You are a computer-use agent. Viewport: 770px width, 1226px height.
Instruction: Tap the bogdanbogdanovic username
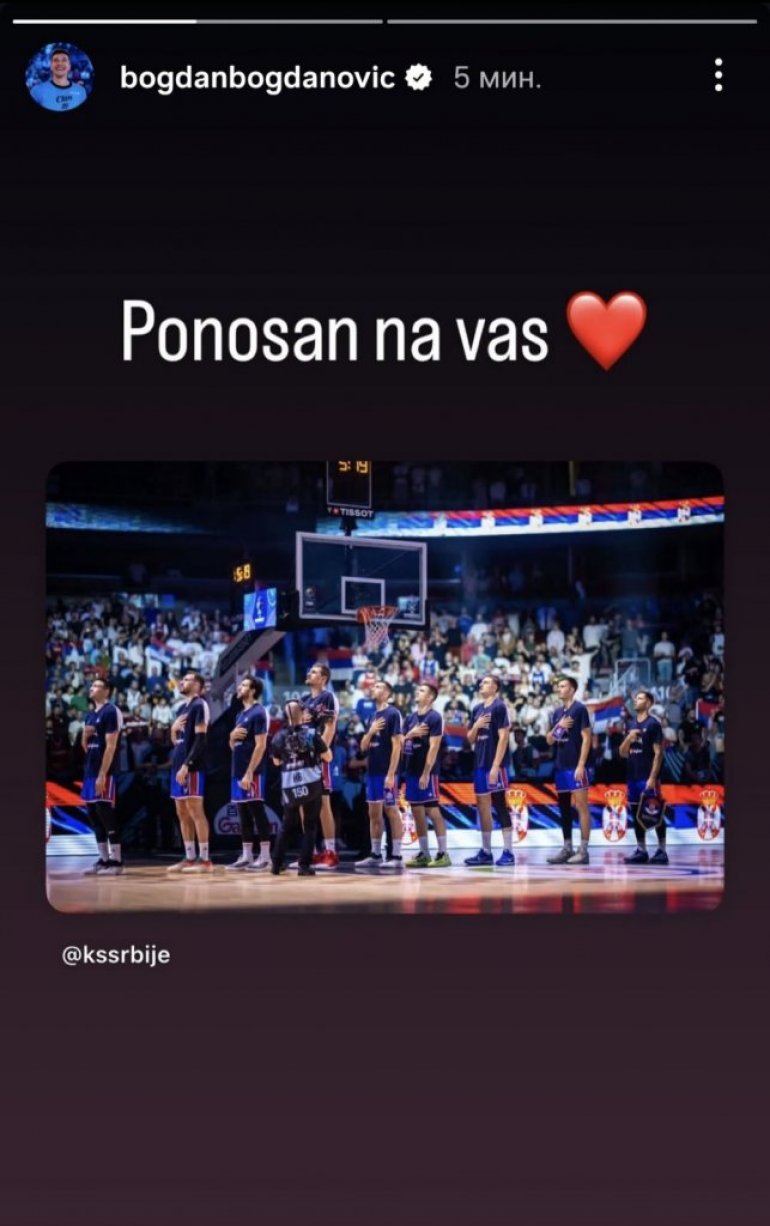(x=257, y=77)
